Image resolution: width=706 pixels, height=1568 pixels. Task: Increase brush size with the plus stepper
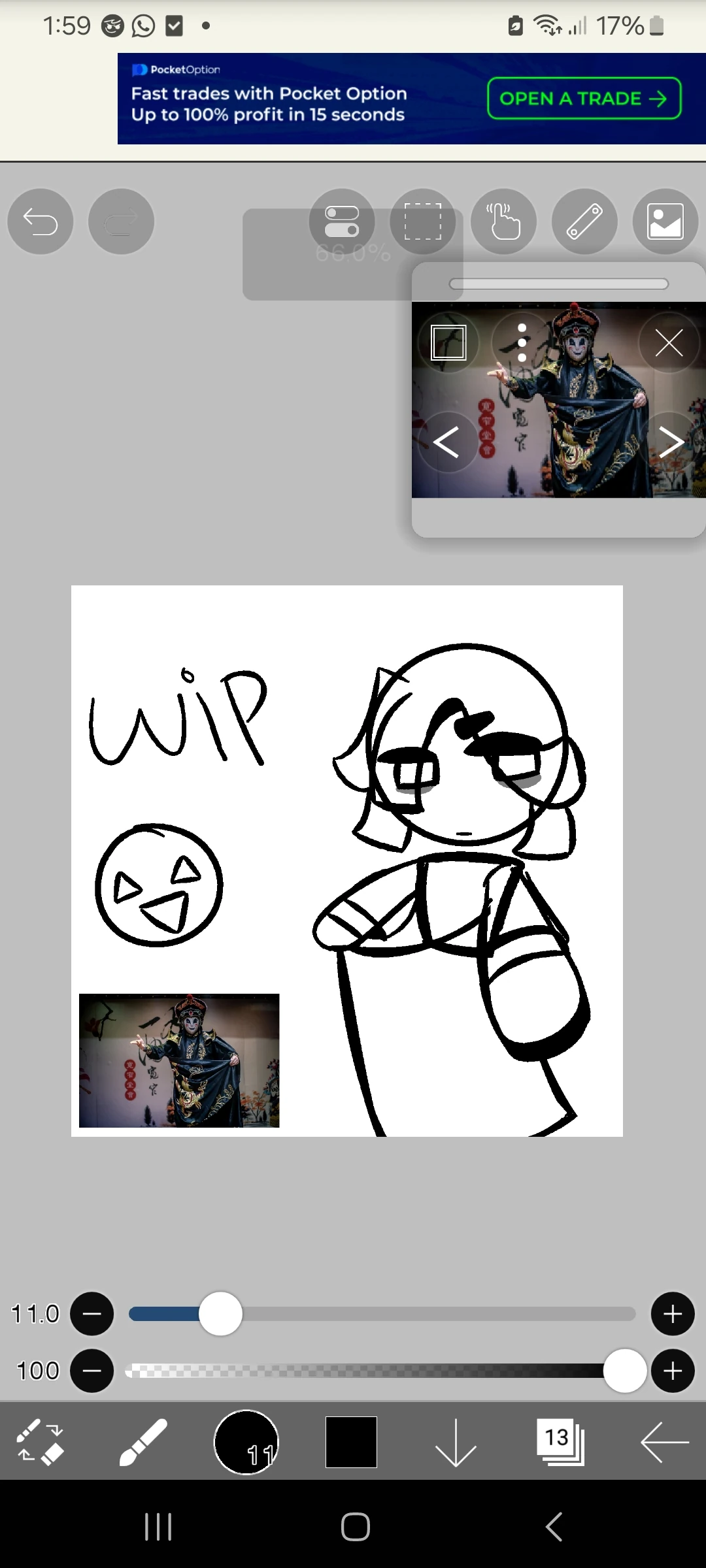(x=673, y=1314)
